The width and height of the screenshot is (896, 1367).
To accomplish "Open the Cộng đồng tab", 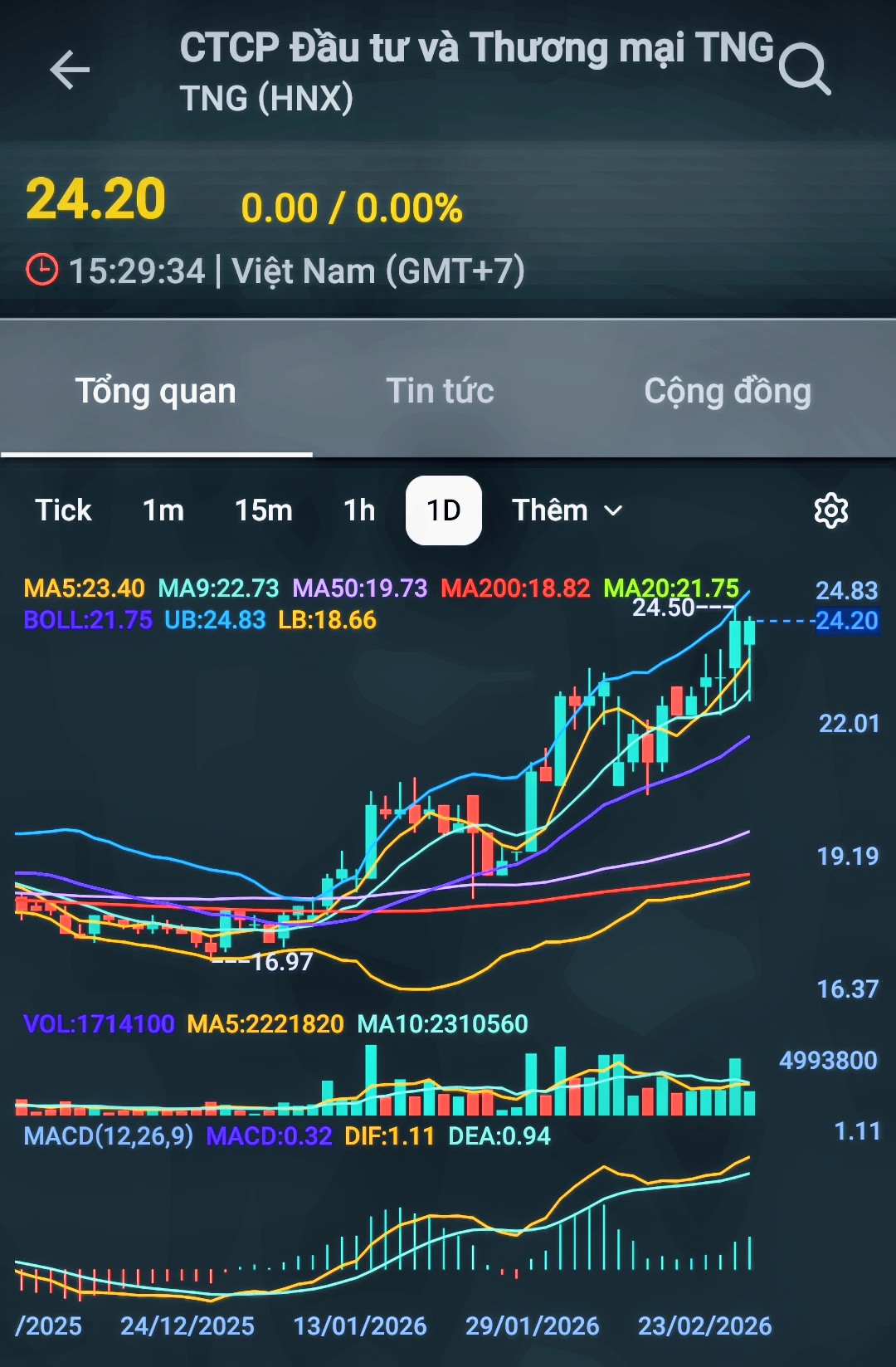I will coord(728,391).
